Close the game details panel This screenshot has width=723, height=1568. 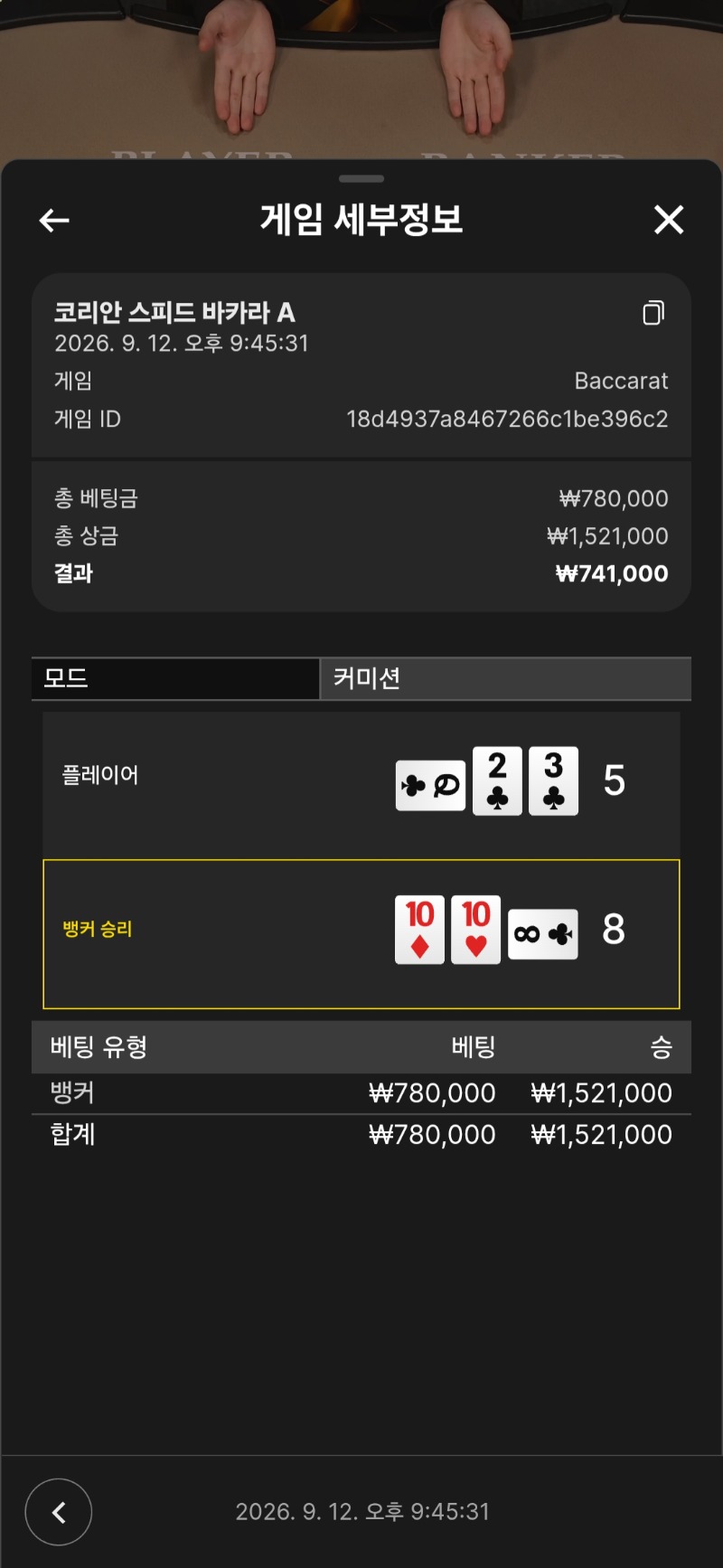click(x=669, y=219)
